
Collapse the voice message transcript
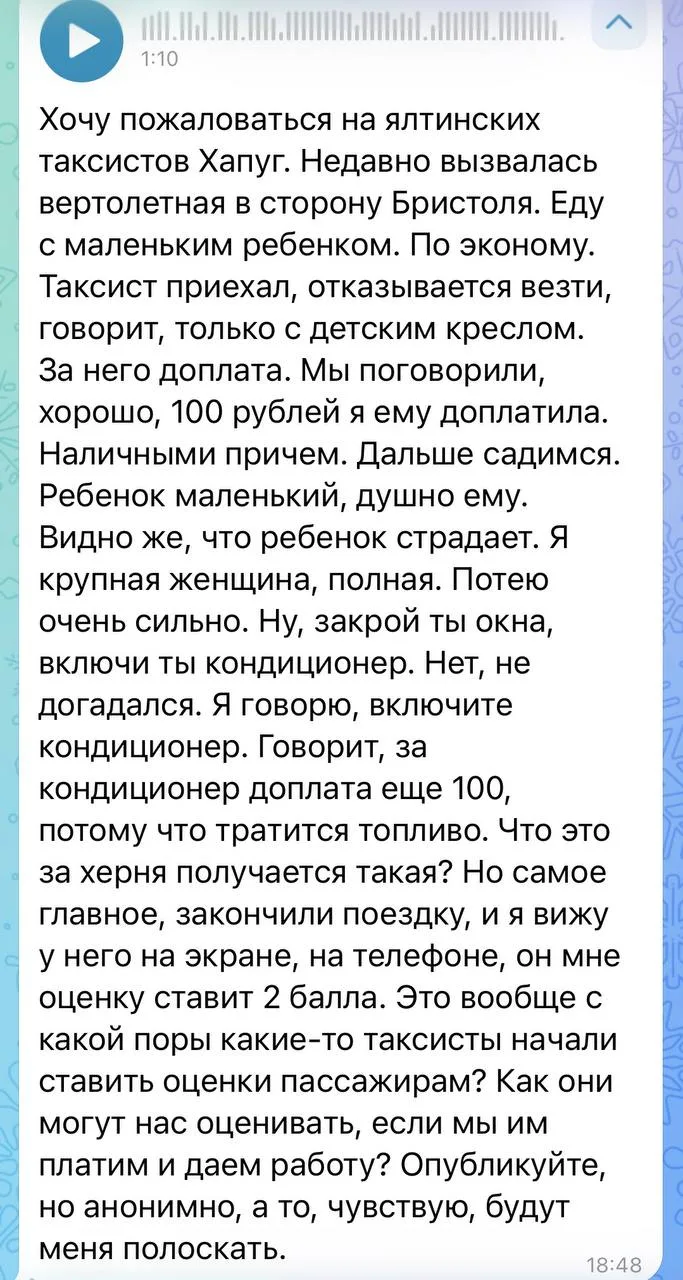pyautogui.click(x=620, y=23)
